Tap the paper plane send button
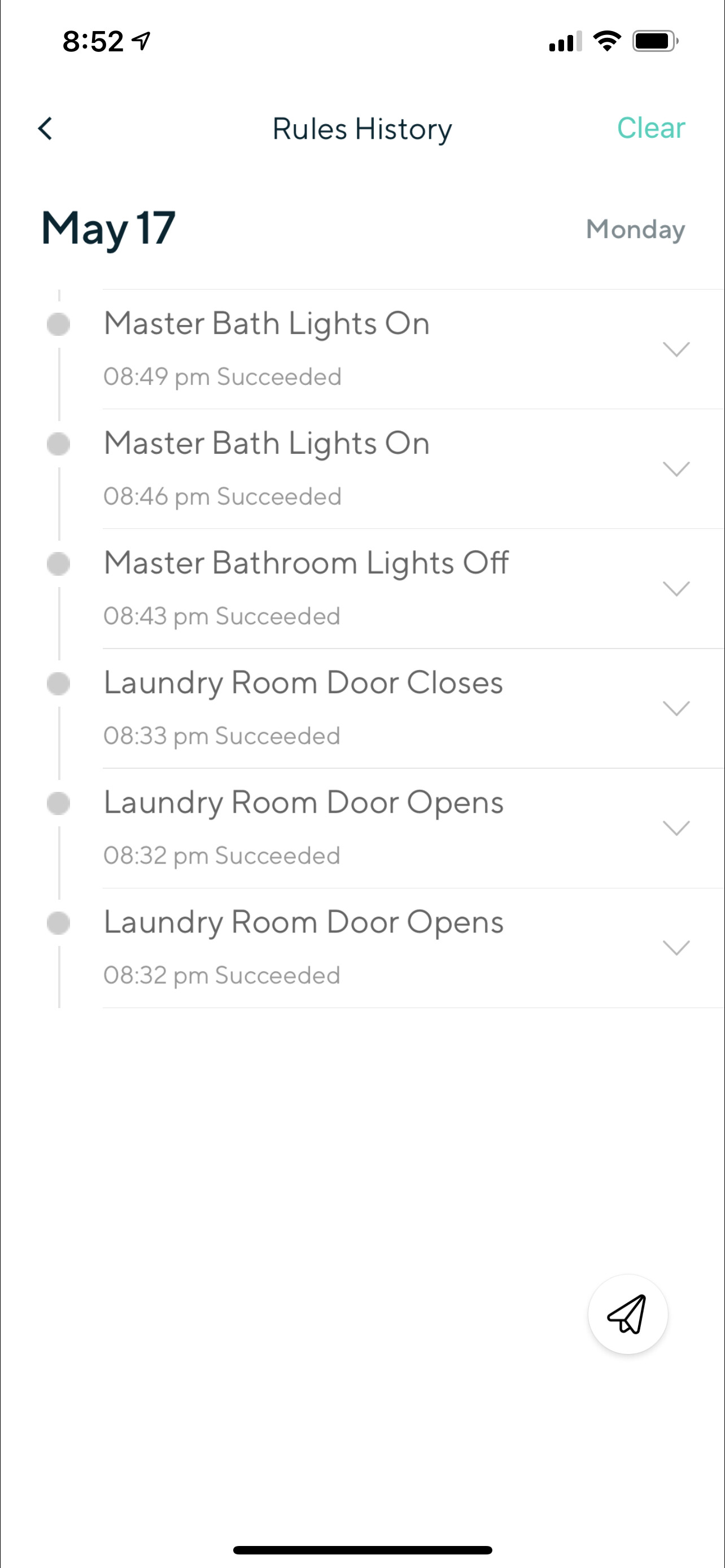This screenshot has width=725, height=1568. coord(628,1314)
